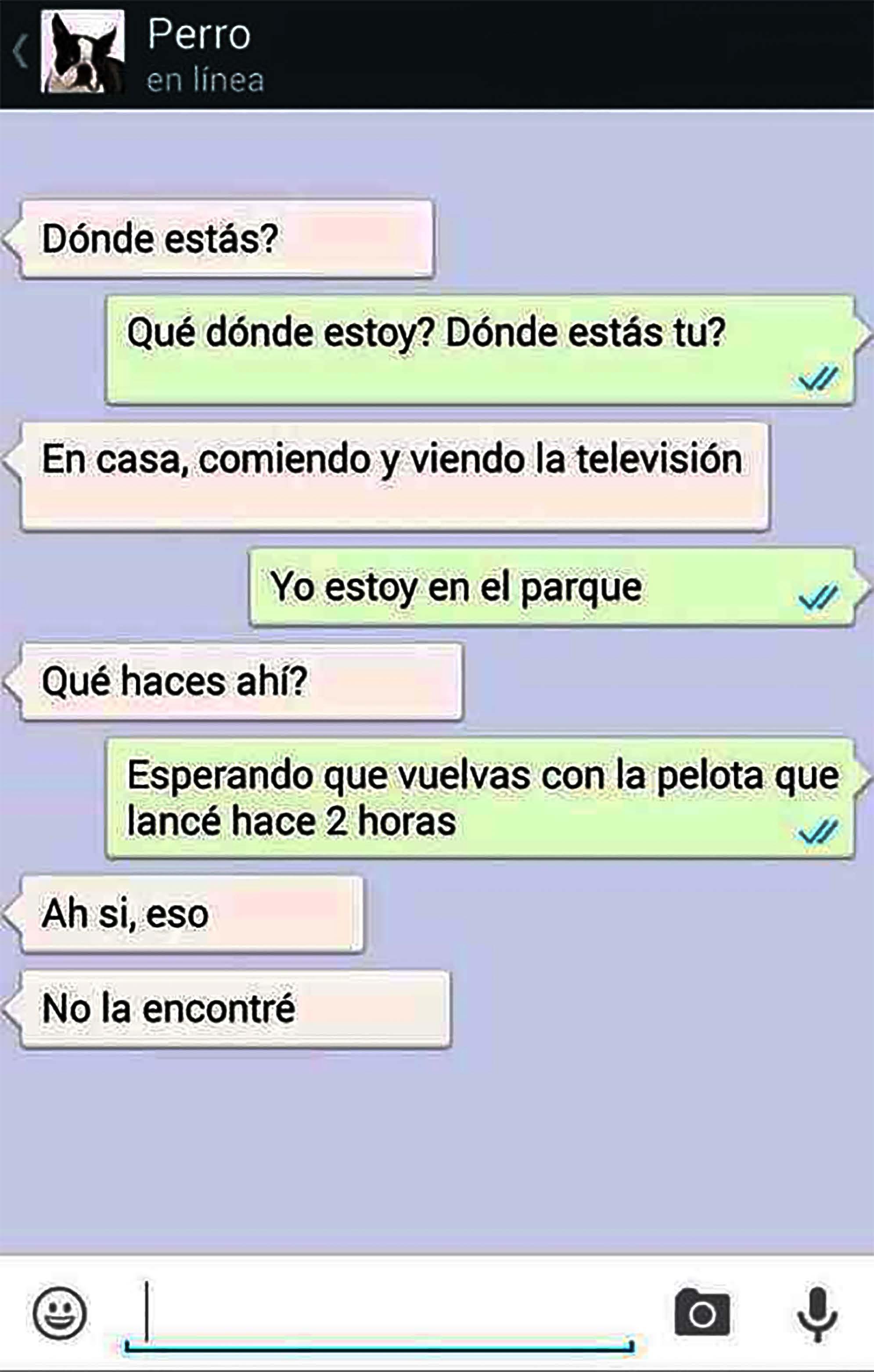Tap the microphone to record voice message
874x1372 pixels.
817,1313
